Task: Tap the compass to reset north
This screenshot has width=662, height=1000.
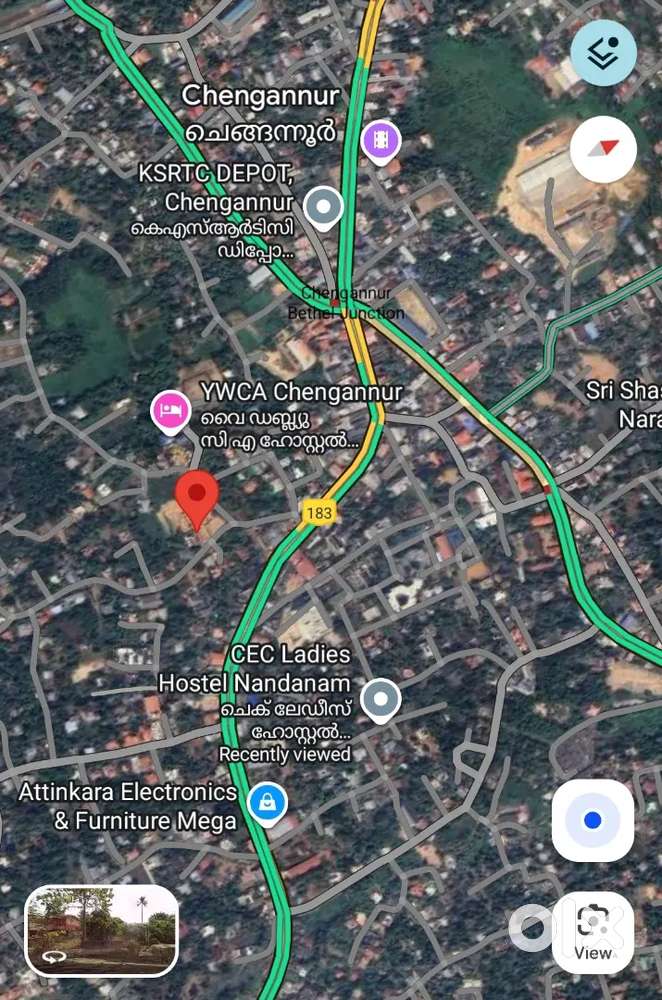Action: point(603,149)
